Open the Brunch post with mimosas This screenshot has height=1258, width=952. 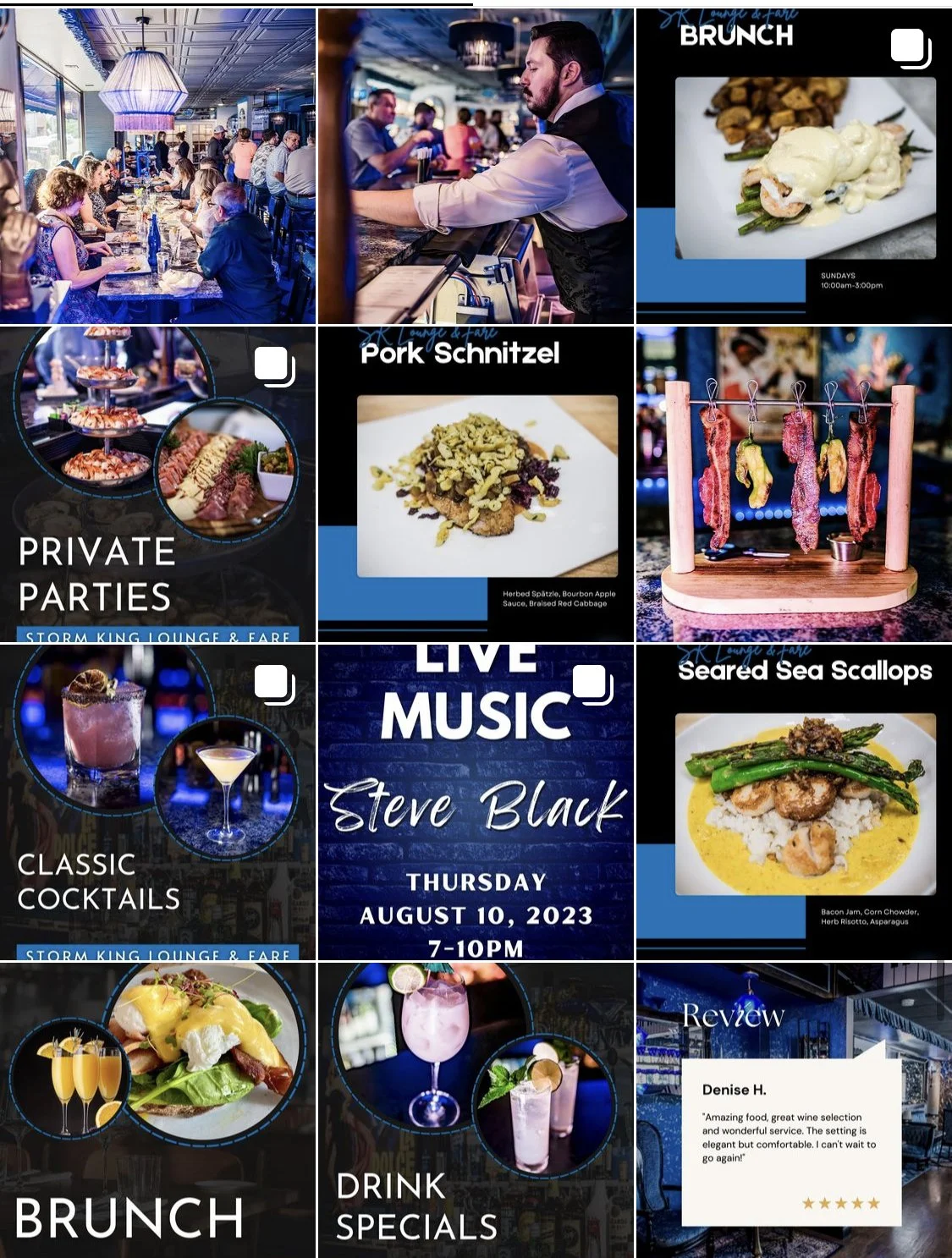pyautogui.click(x=157, y=1110)
